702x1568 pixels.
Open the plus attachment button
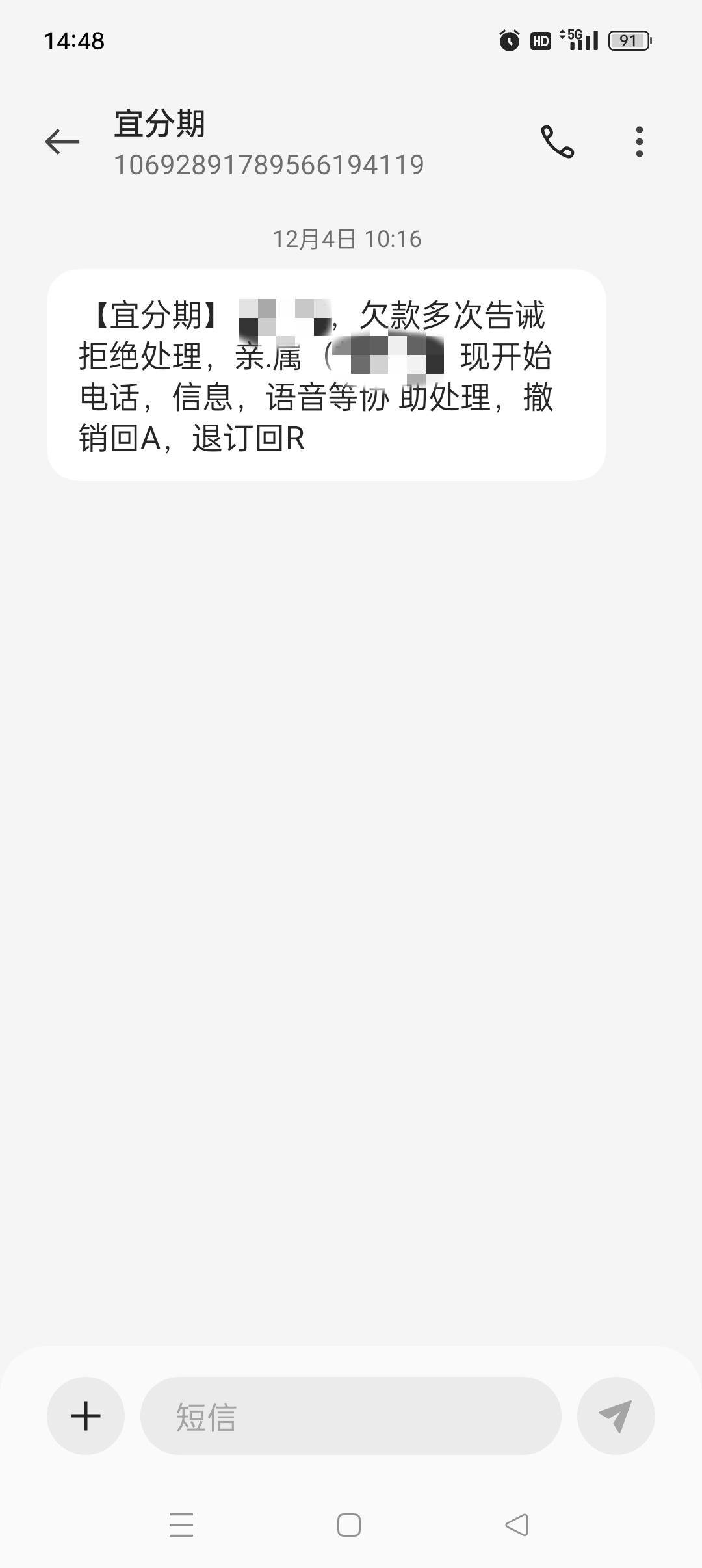pyautogui.click(x=86, y=1416)
